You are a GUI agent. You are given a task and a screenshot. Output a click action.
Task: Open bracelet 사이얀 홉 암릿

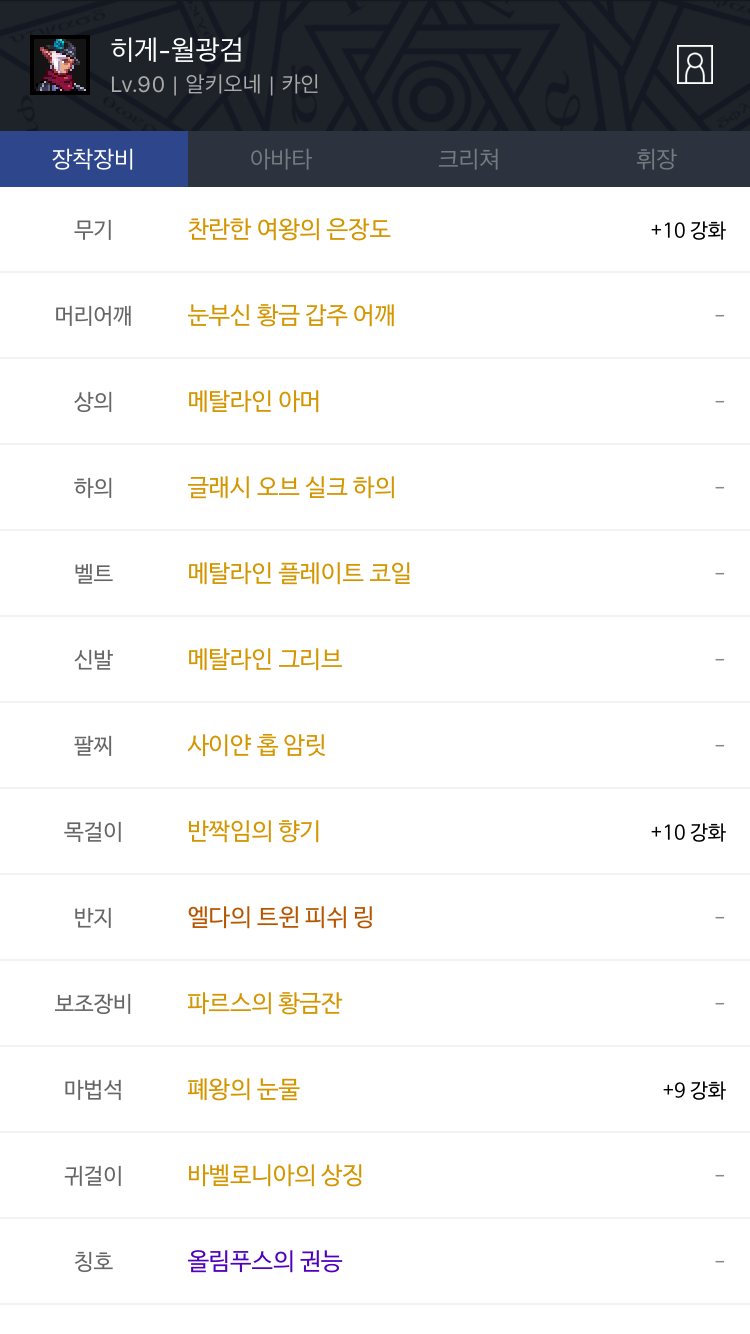click(x=257, y=746)
